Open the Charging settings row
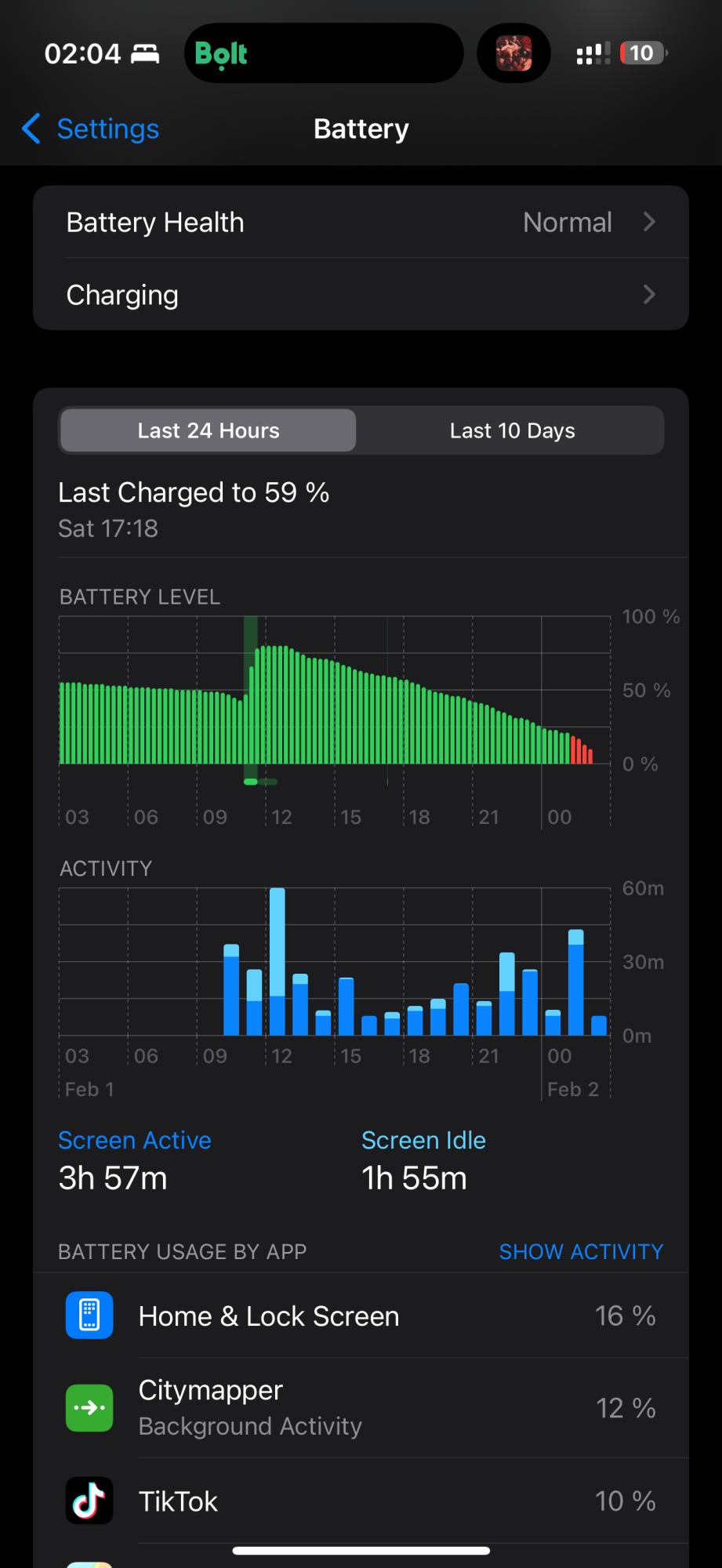Image resolution: width=722 pixels, height=1568 pixels. [x=361, y=296]
